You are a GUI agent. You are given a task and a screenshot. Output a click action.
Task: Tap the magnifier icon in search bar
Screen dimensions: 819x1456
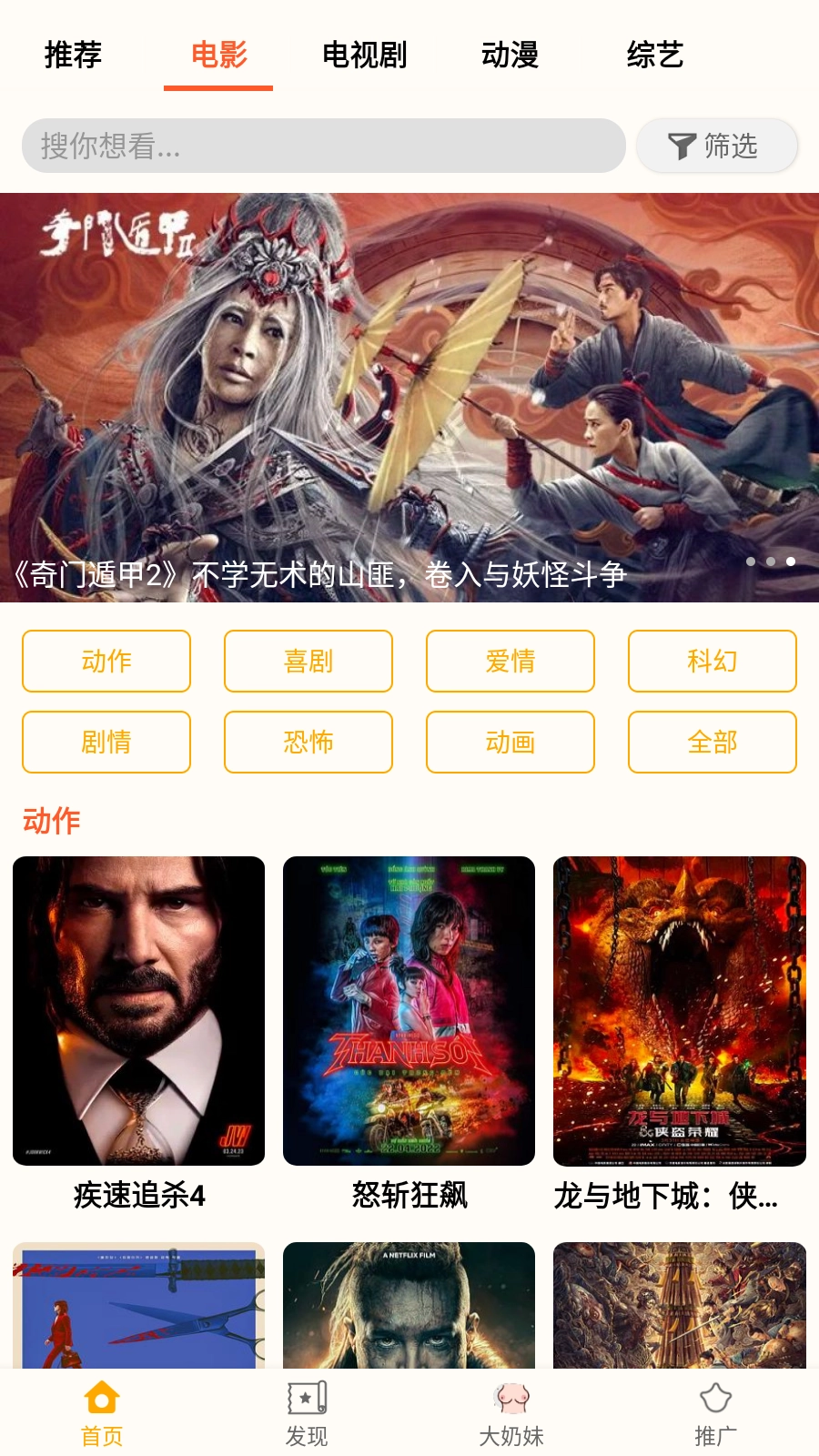tap(56, 146)
